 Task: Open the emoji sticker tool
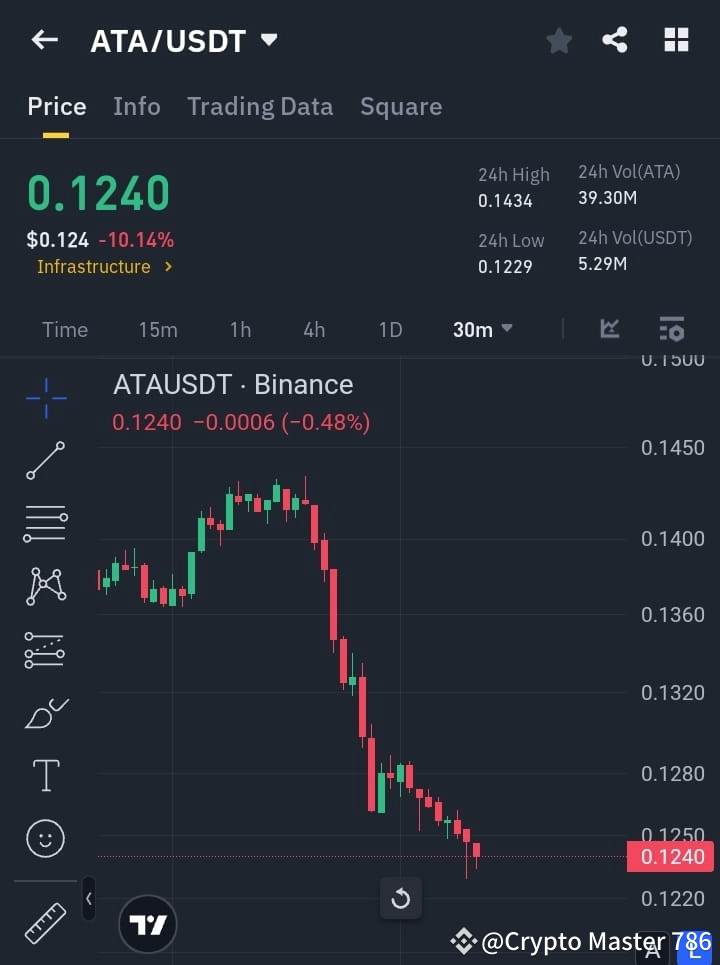(x=45, y=838)
